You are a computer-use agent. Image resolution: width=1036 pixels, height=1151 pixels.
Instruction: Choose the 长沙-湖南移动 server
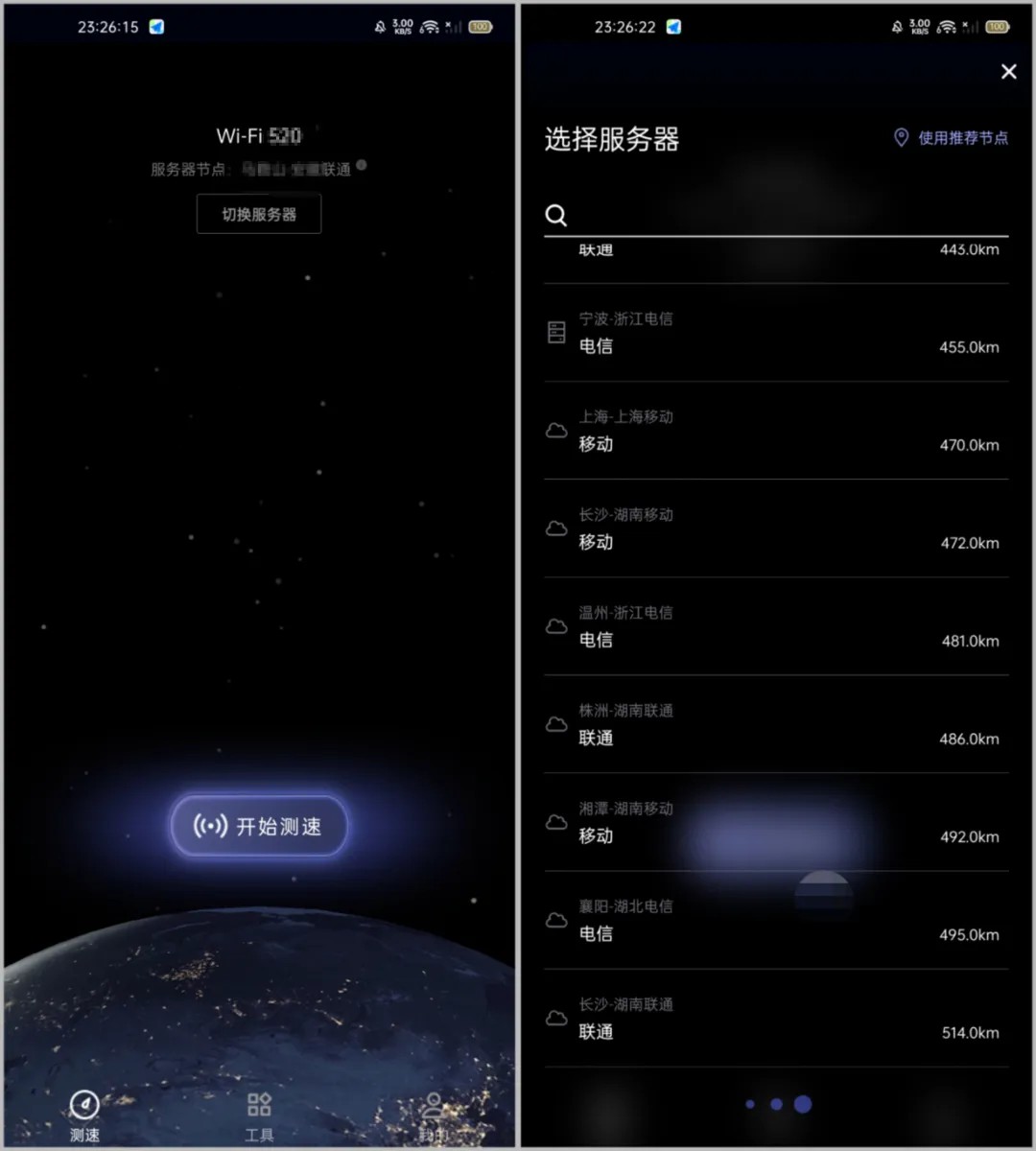[x=775, y=529]
